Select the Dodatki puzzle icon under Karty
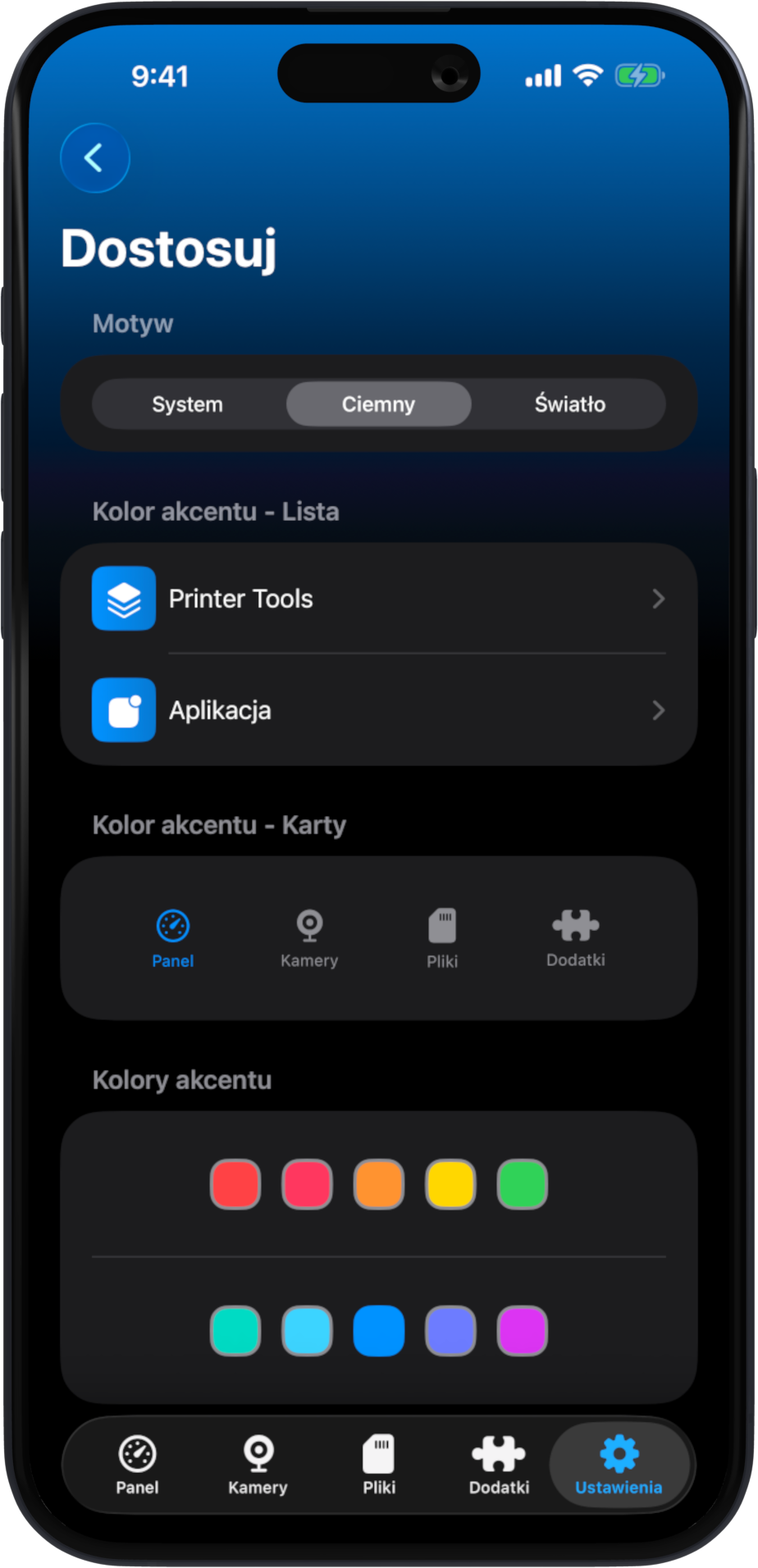758x1568 pixels. 575,935
